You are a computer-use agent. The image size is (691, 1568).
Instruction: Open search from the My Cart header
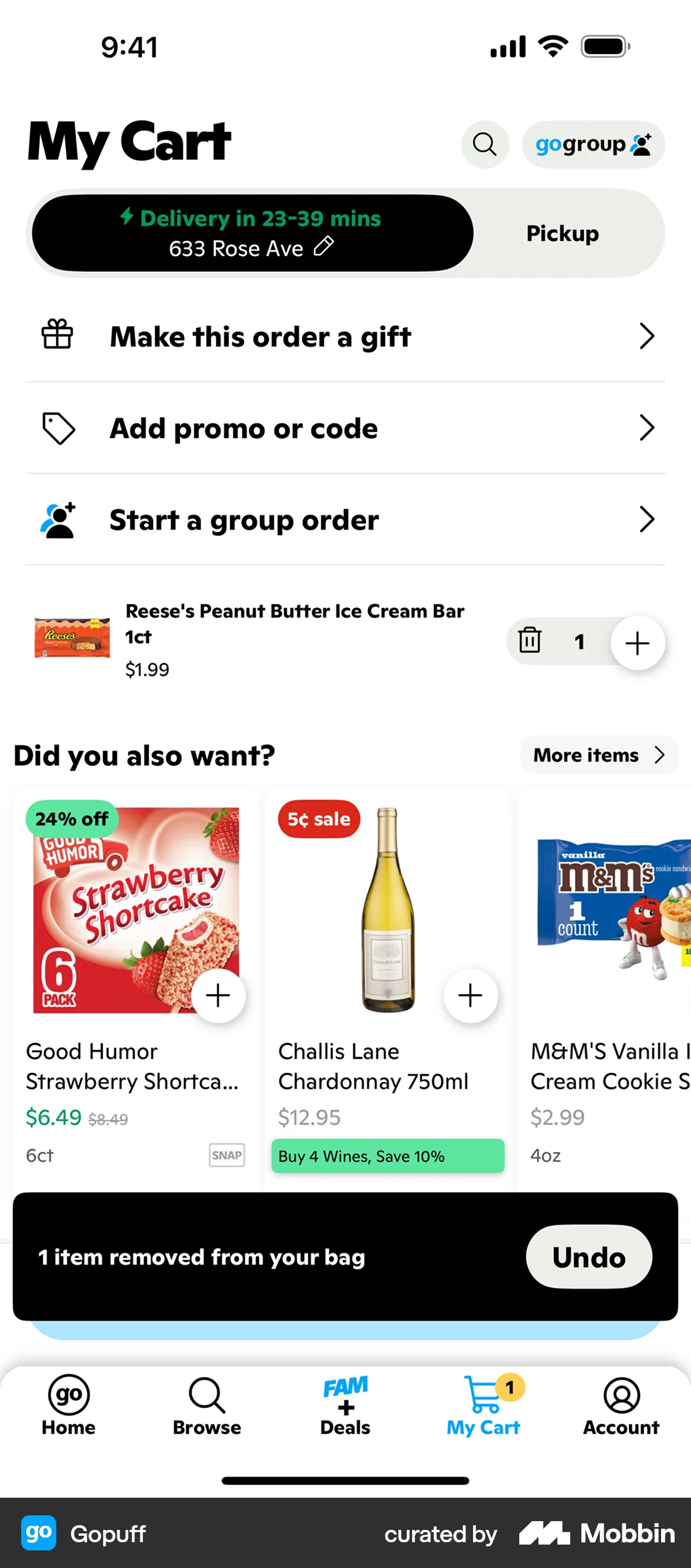pyautogui.click(x=484, y=144)
